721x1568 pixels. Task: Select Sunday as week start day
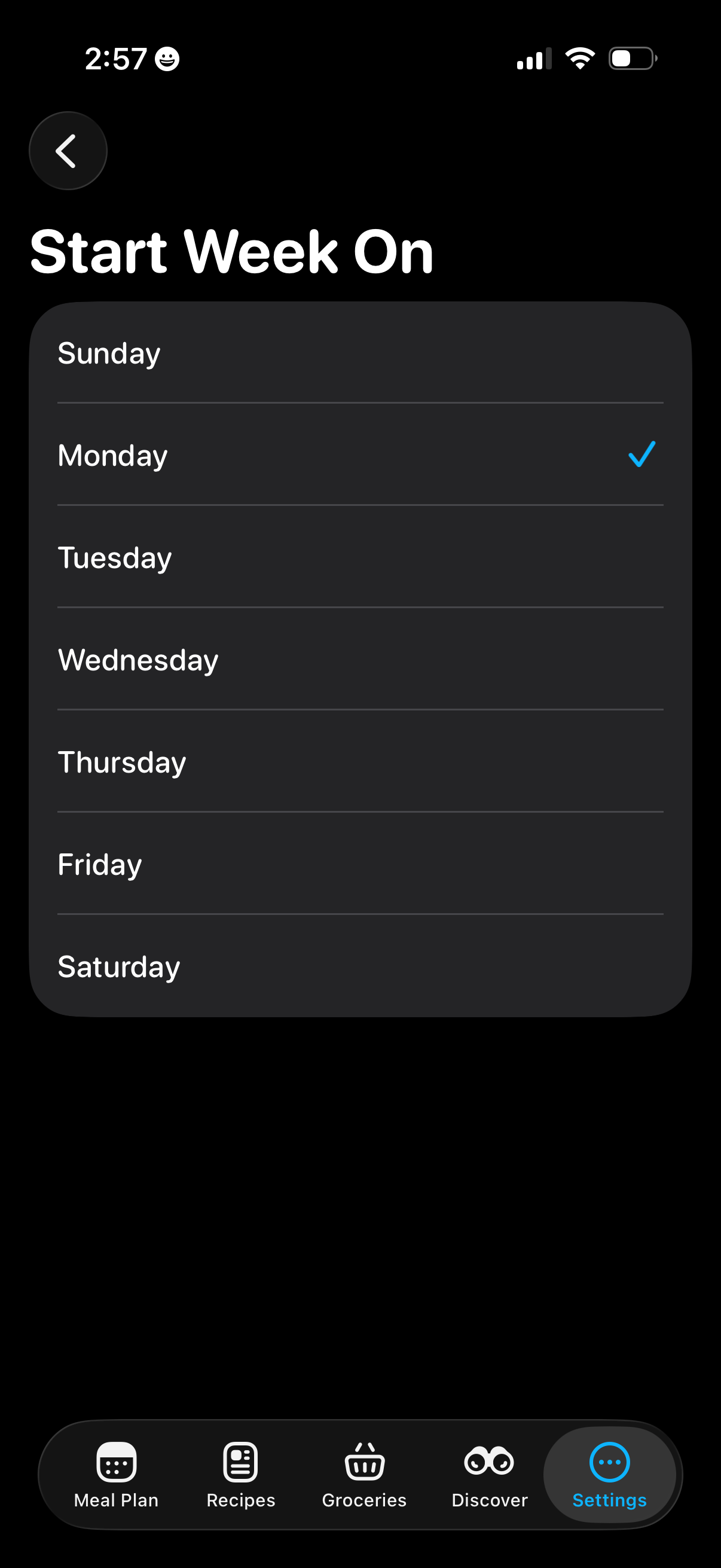[243, 353]
